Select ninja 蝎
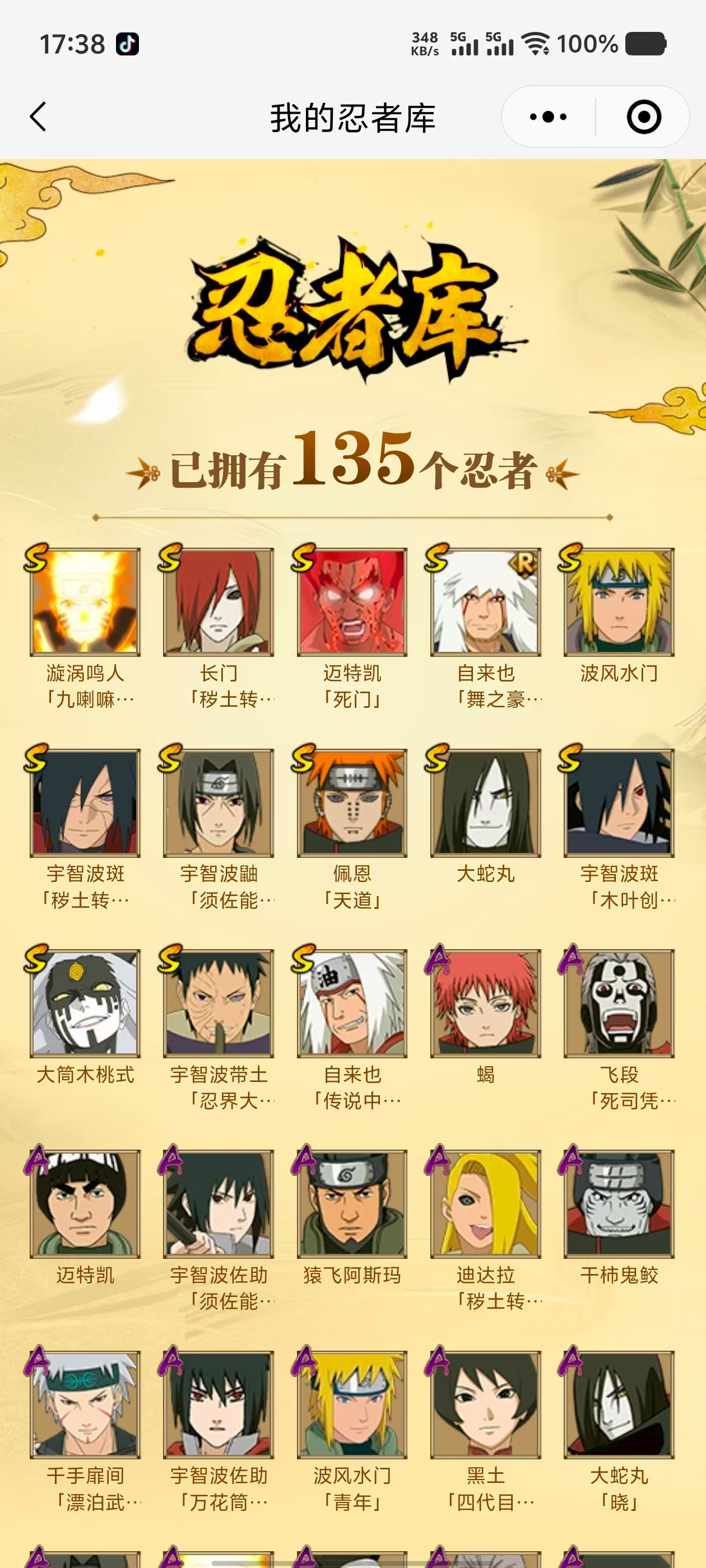Screen dimensions: 706x1568 (485, 1002)
